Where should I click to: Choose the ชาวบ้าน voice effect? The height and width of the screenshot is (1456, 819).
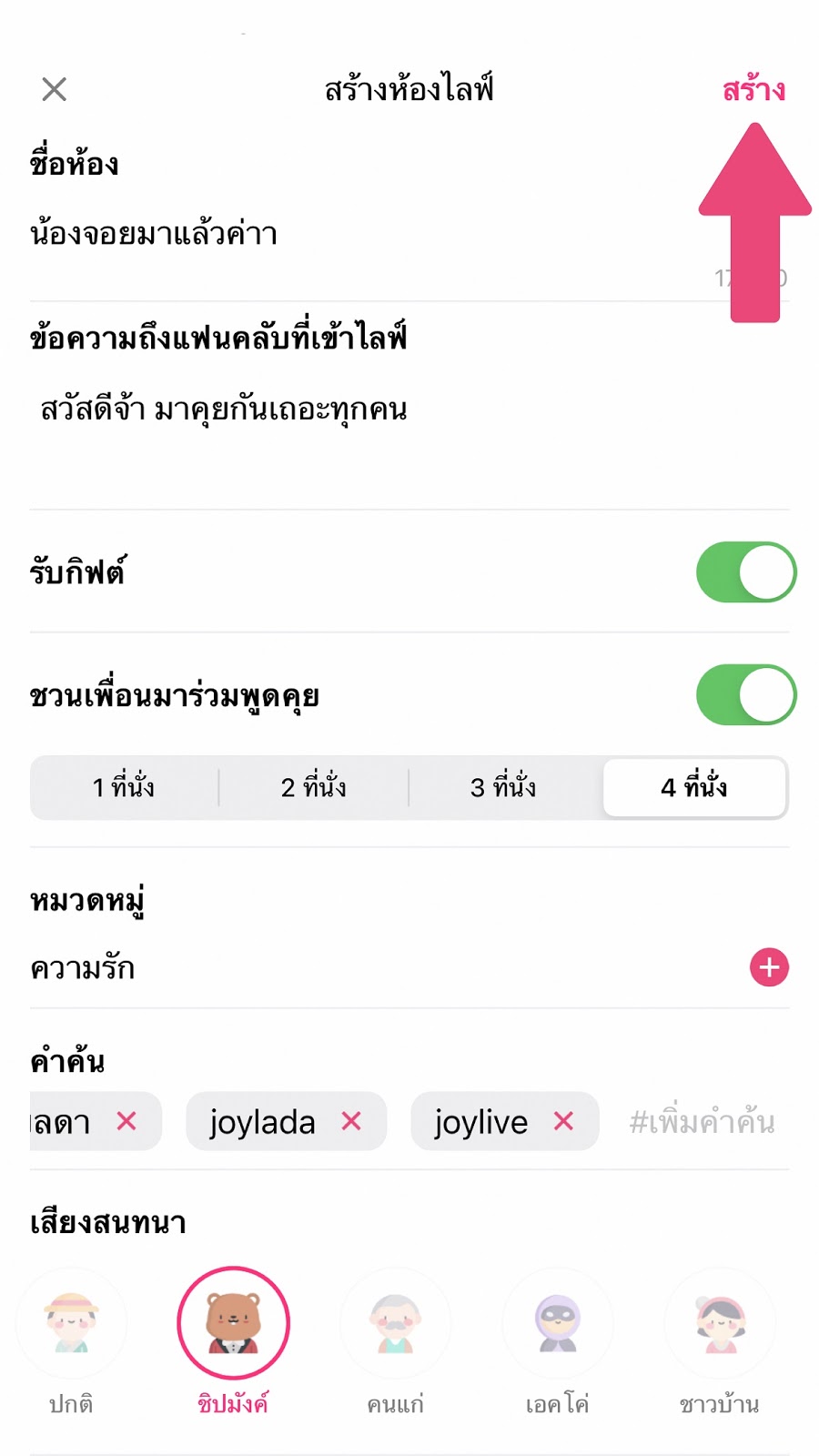[x=719, y=1324]
